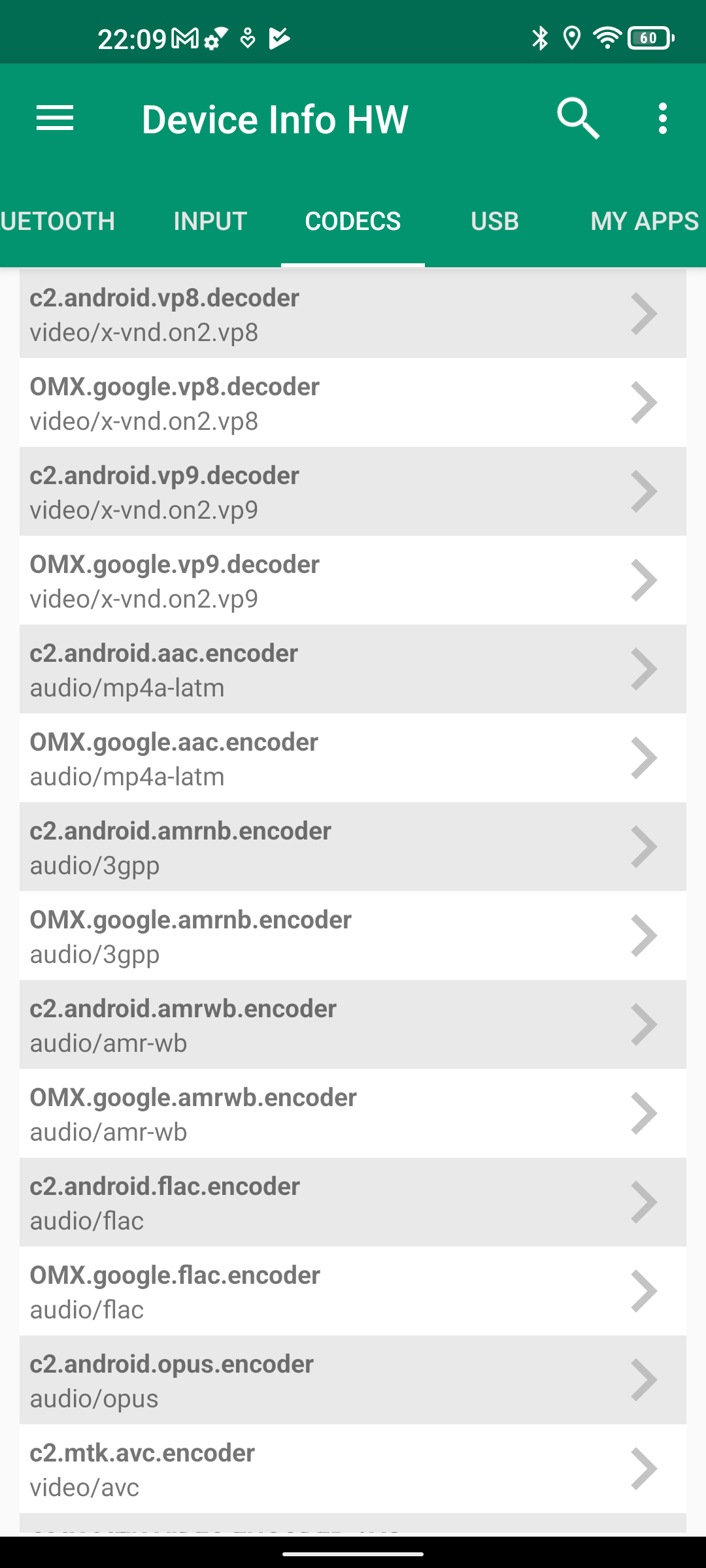Select OMX.google.amrwb.encoder row

pos(353,1114)
